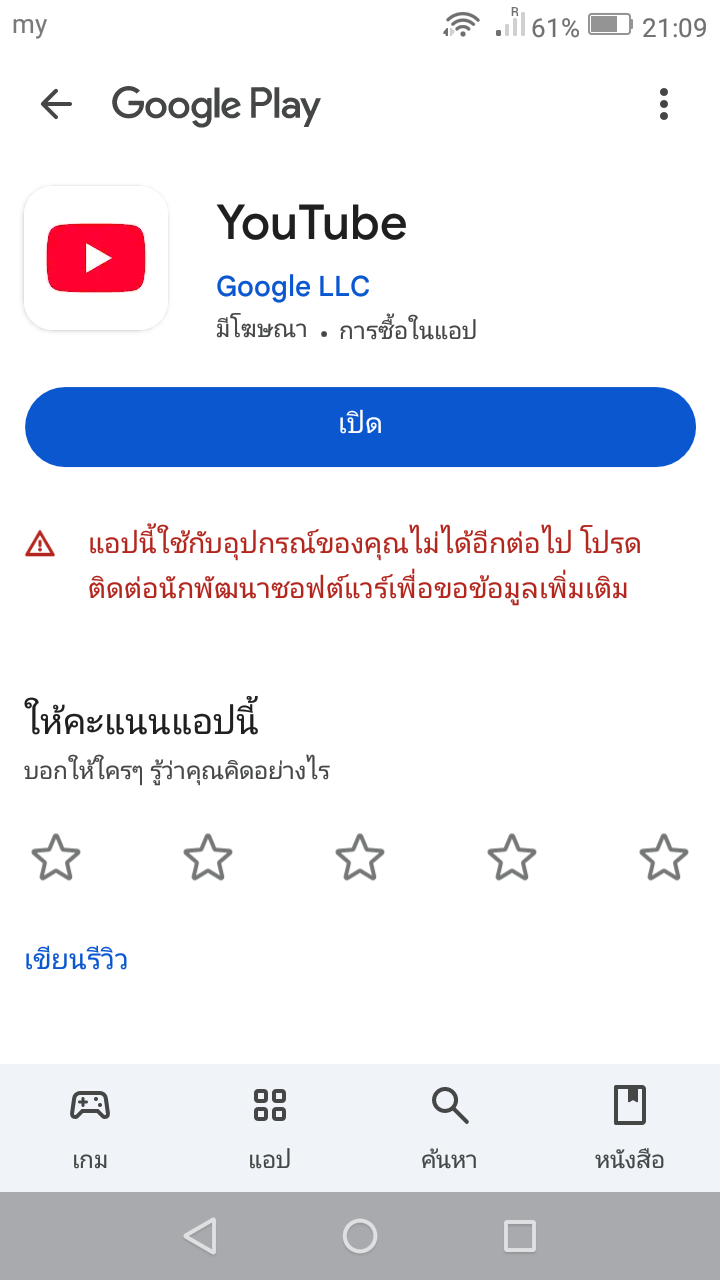Open the three-dot overflow menu

coord(664,104)
